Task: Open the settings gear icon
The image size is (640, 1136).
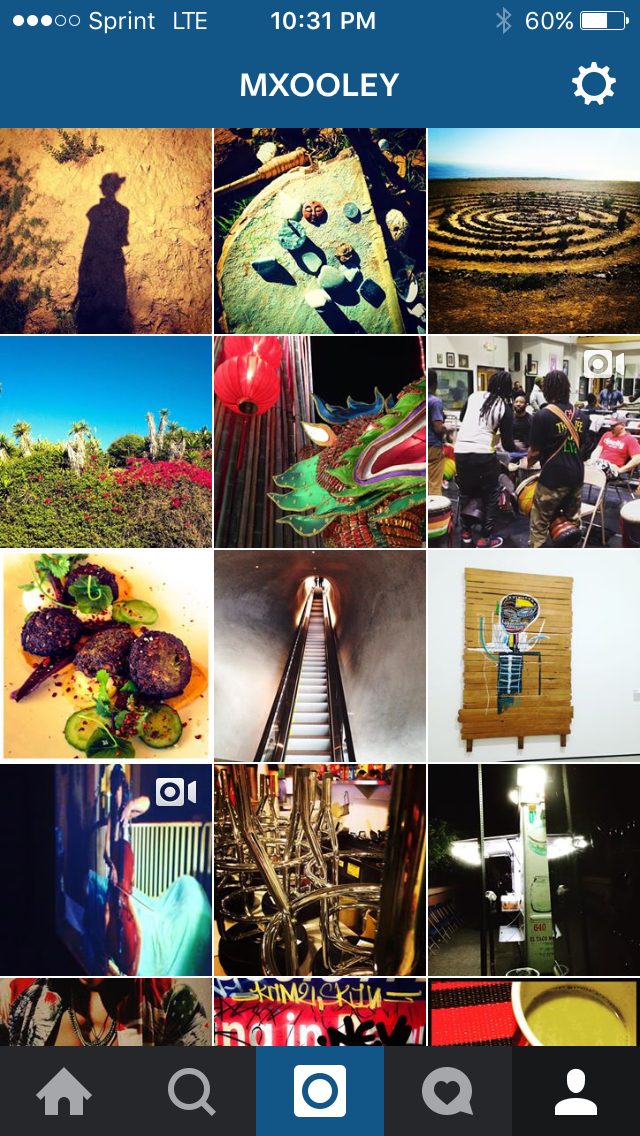Action: coord(593,85)
